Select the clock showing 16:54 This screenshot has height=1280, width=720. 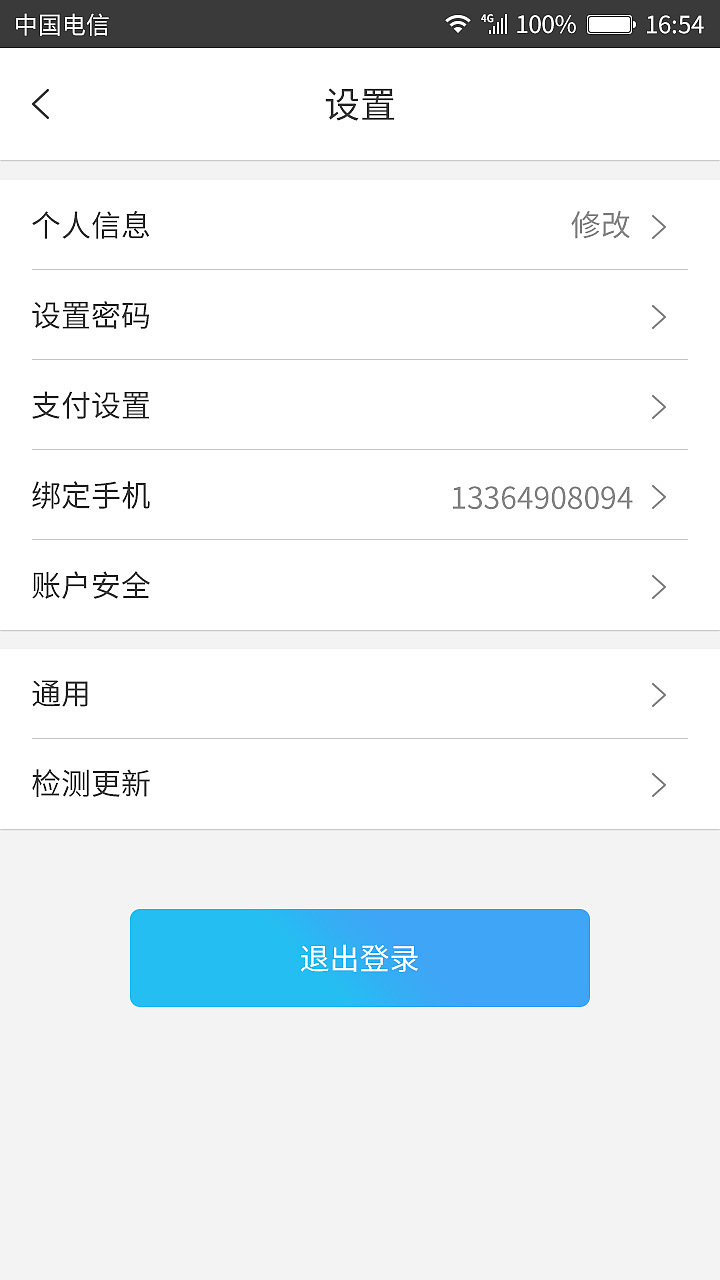(676, 24)
